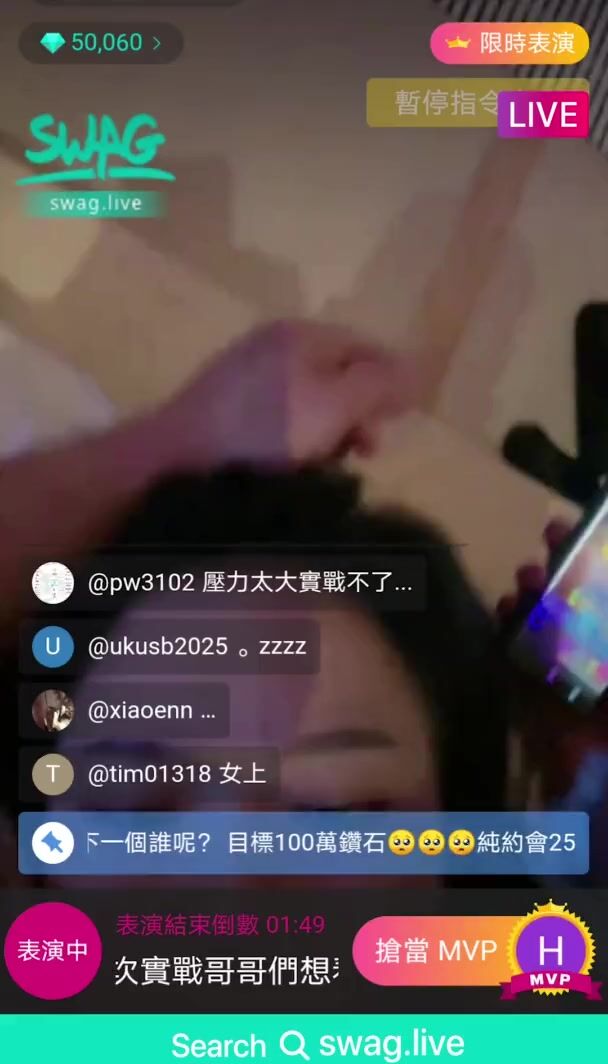This screenshot has height=1064, width=608.
Task: Open comment from @ukusb2025
Action: (x=169, y=647)
